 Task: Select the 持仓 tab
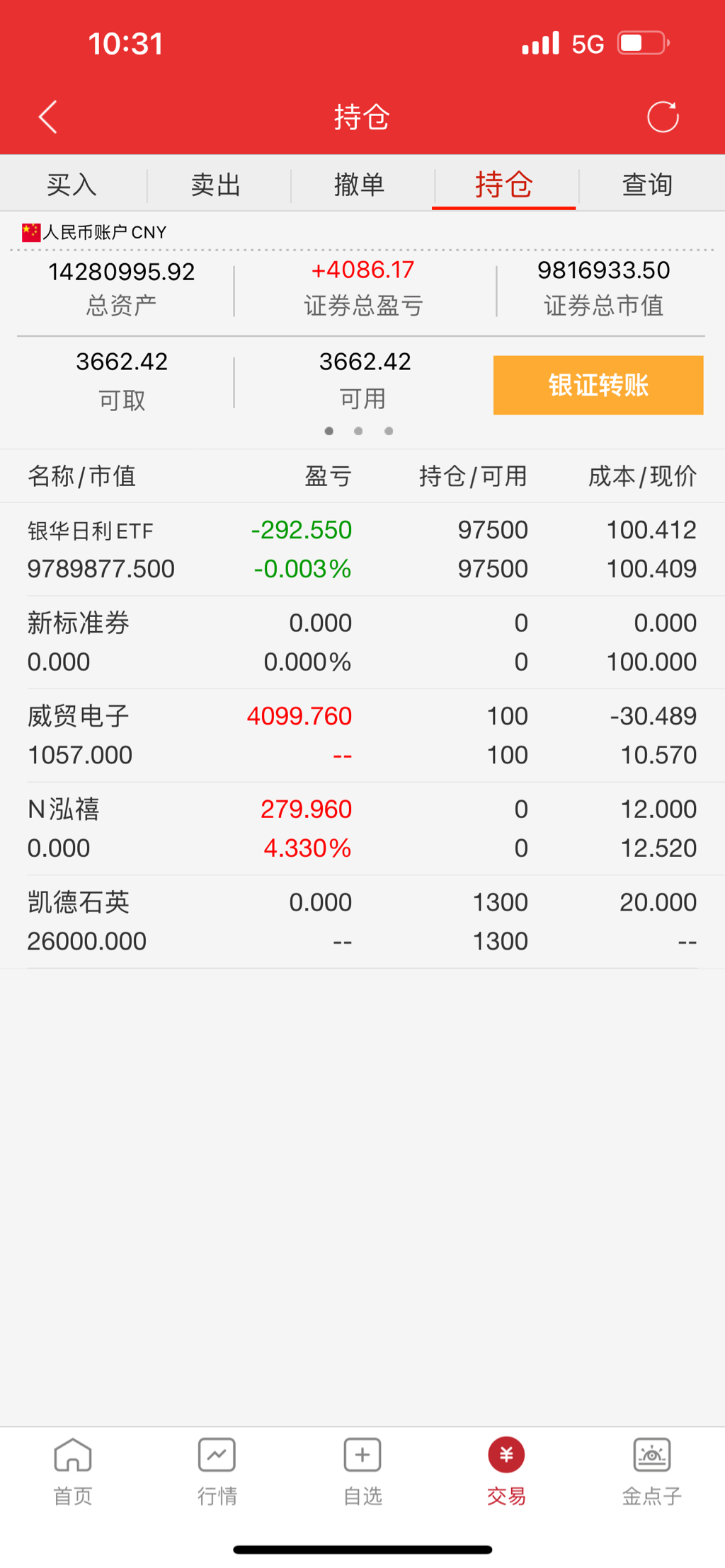(503, 185)
